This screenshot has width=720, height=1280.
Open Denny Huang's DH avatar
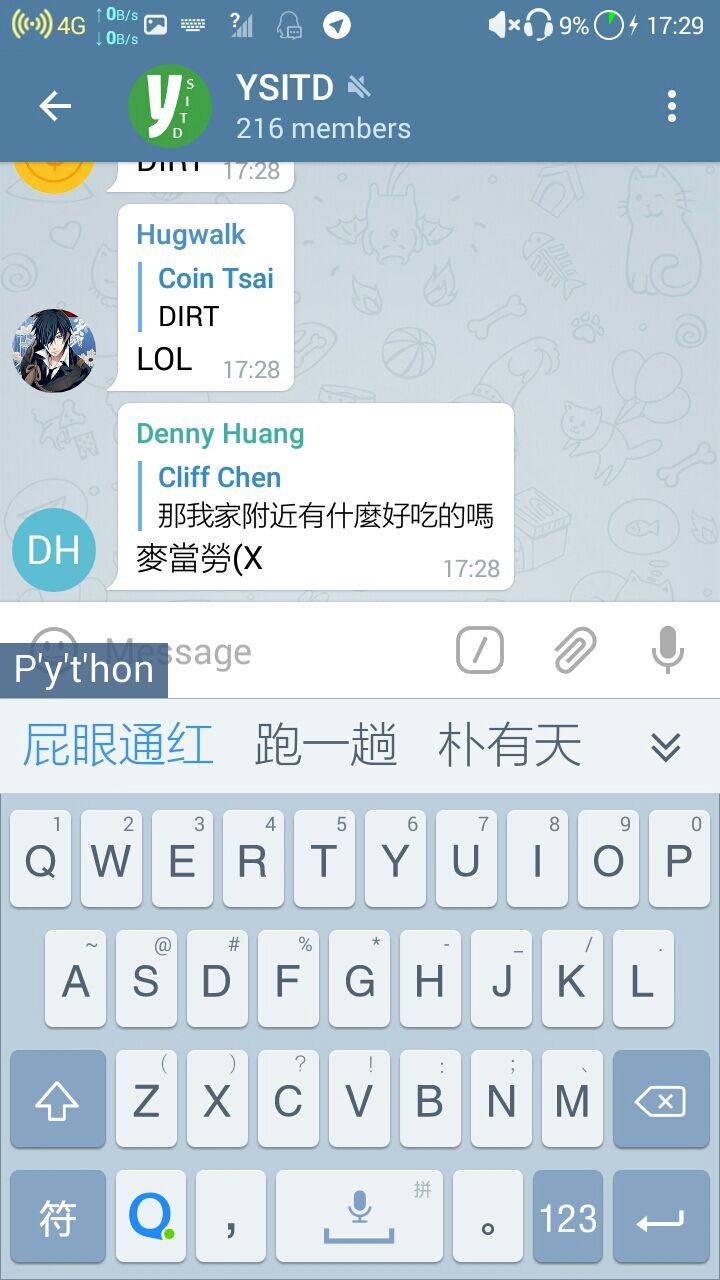[54, 550]
